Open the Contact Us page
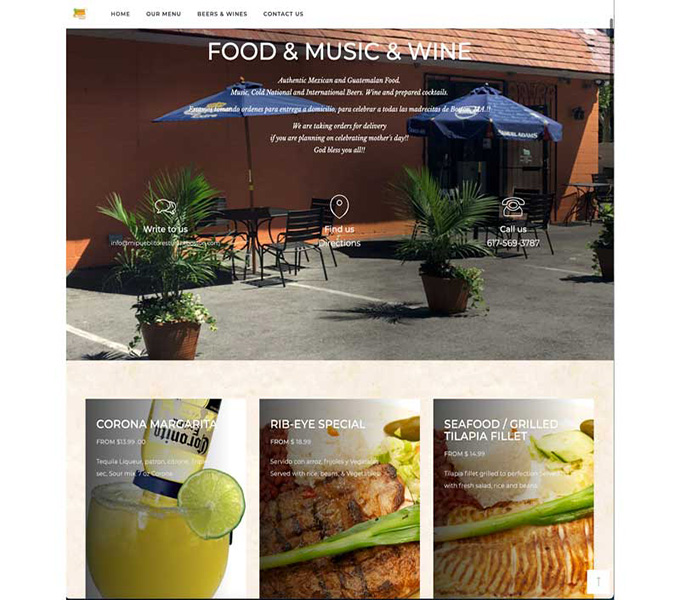The height and width of the screenshot is (600, 680). click(x=283, y=14)
